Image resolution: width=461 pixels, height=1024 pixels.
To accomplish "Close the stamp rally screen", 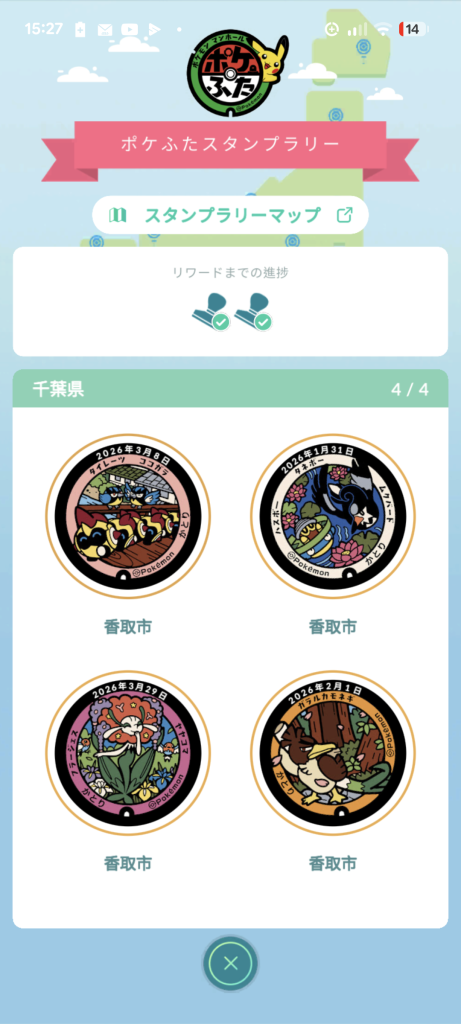I will (x=230, y=964).
